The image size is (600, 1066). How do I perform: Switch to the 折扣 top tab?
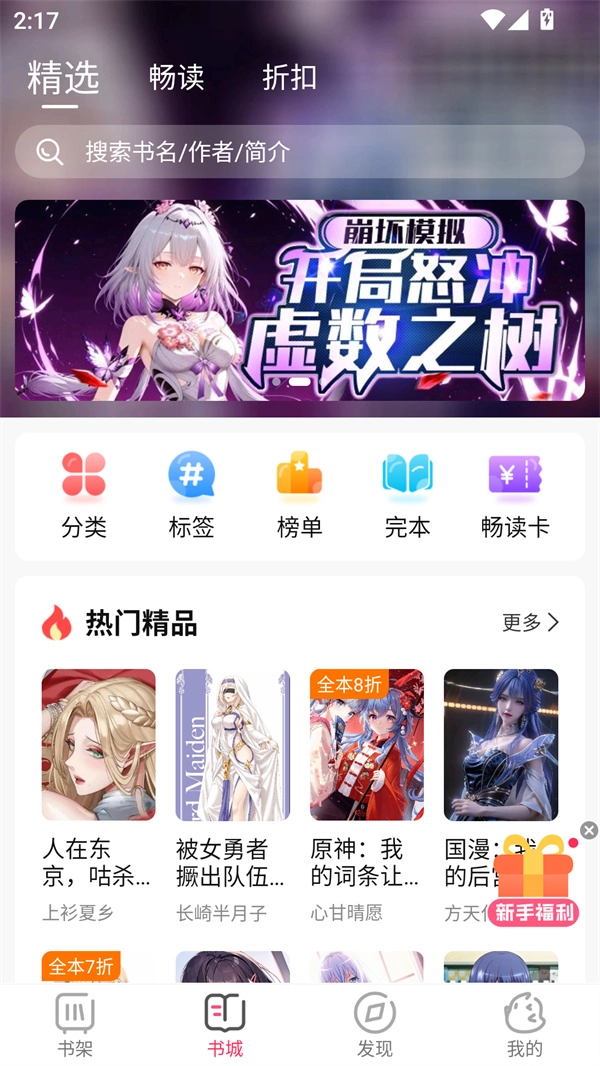point(289,77)
